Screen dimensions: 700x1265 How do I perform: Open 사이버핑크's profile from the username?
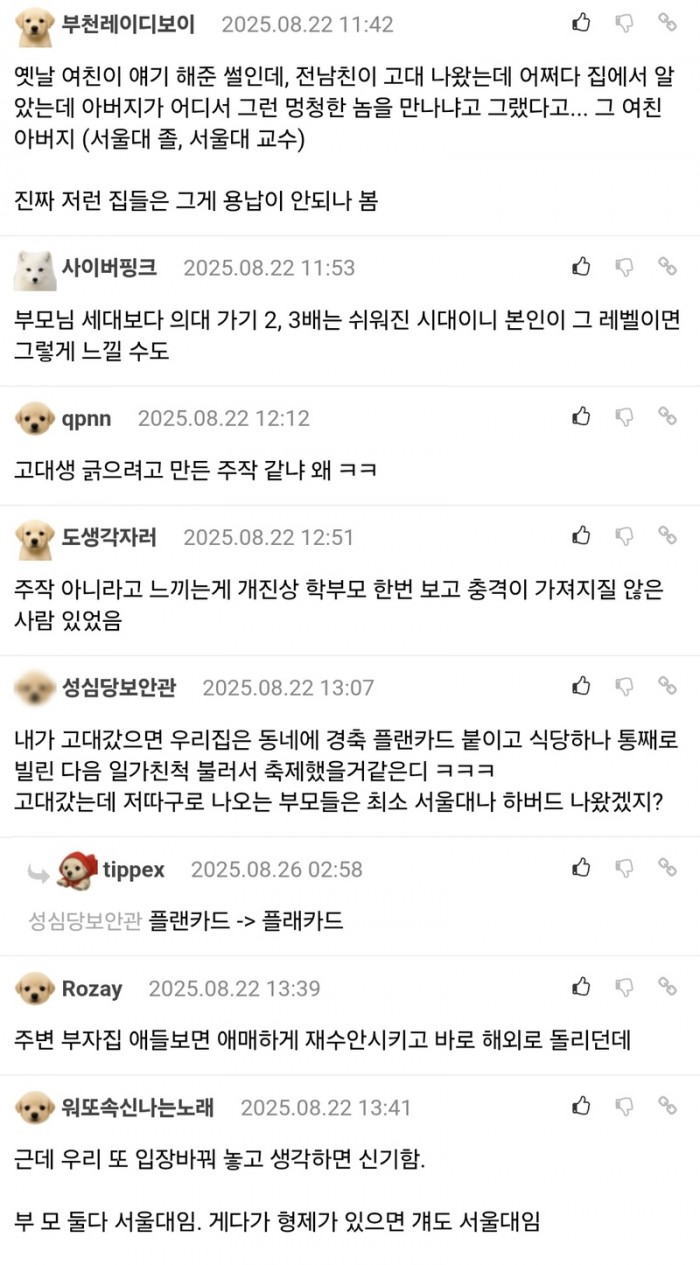point(109,267)
